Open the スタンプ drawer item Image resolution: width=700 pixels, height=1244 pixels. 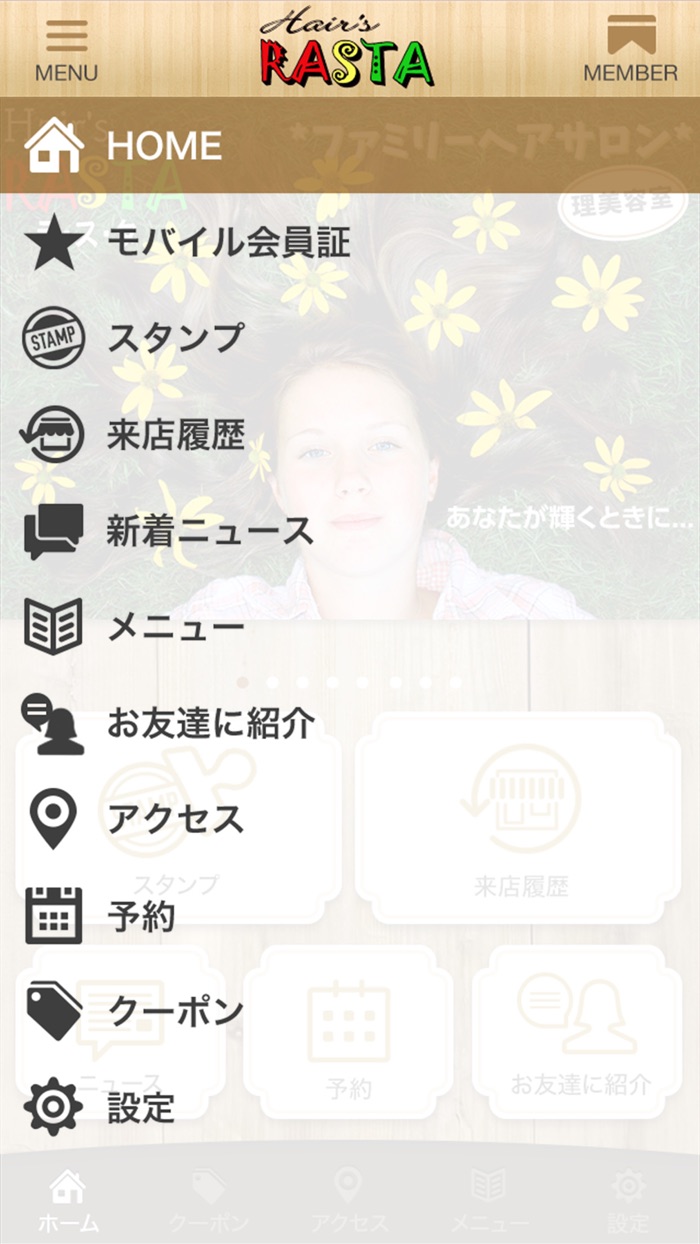175,338
